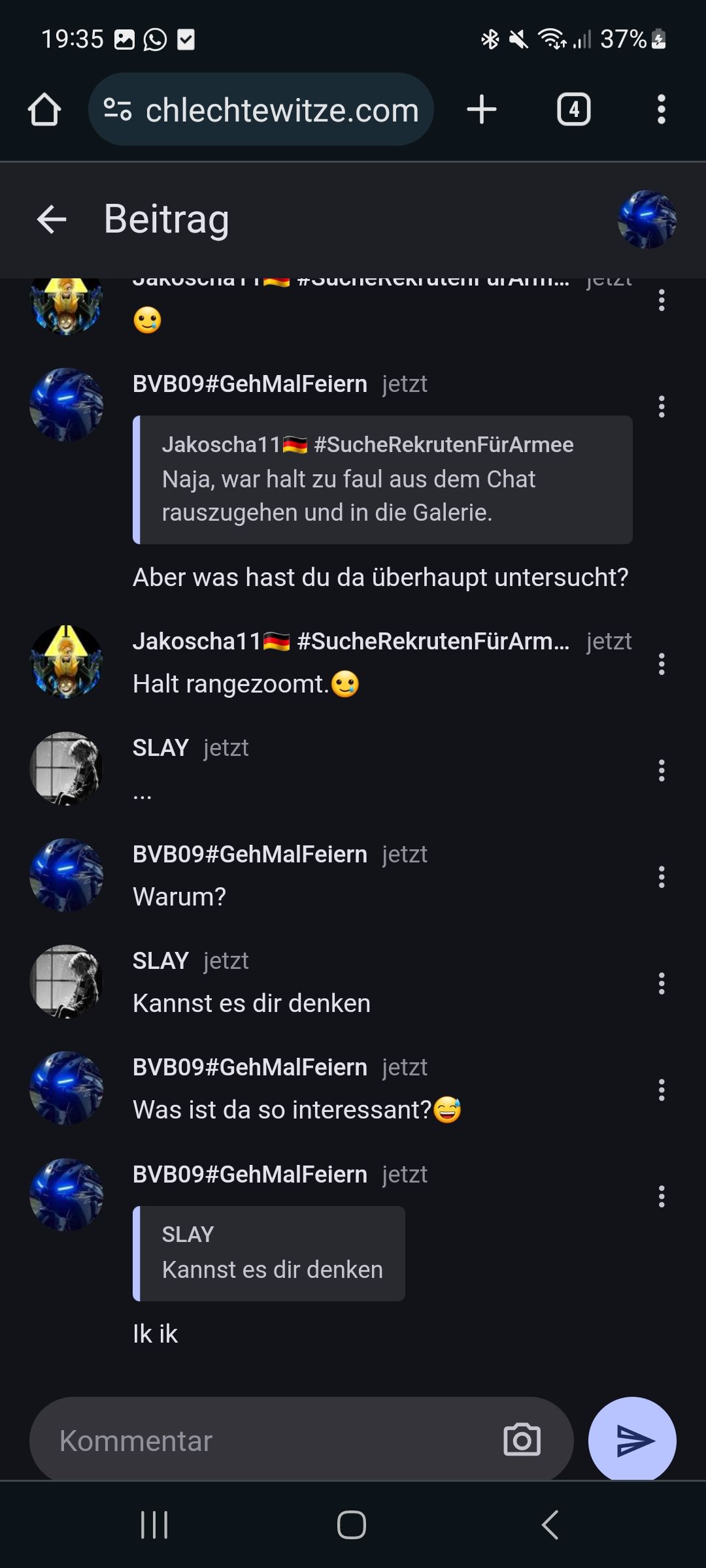Screen dimensions: 706x1568
Task: Send the comment
Action: (631, 1441)
